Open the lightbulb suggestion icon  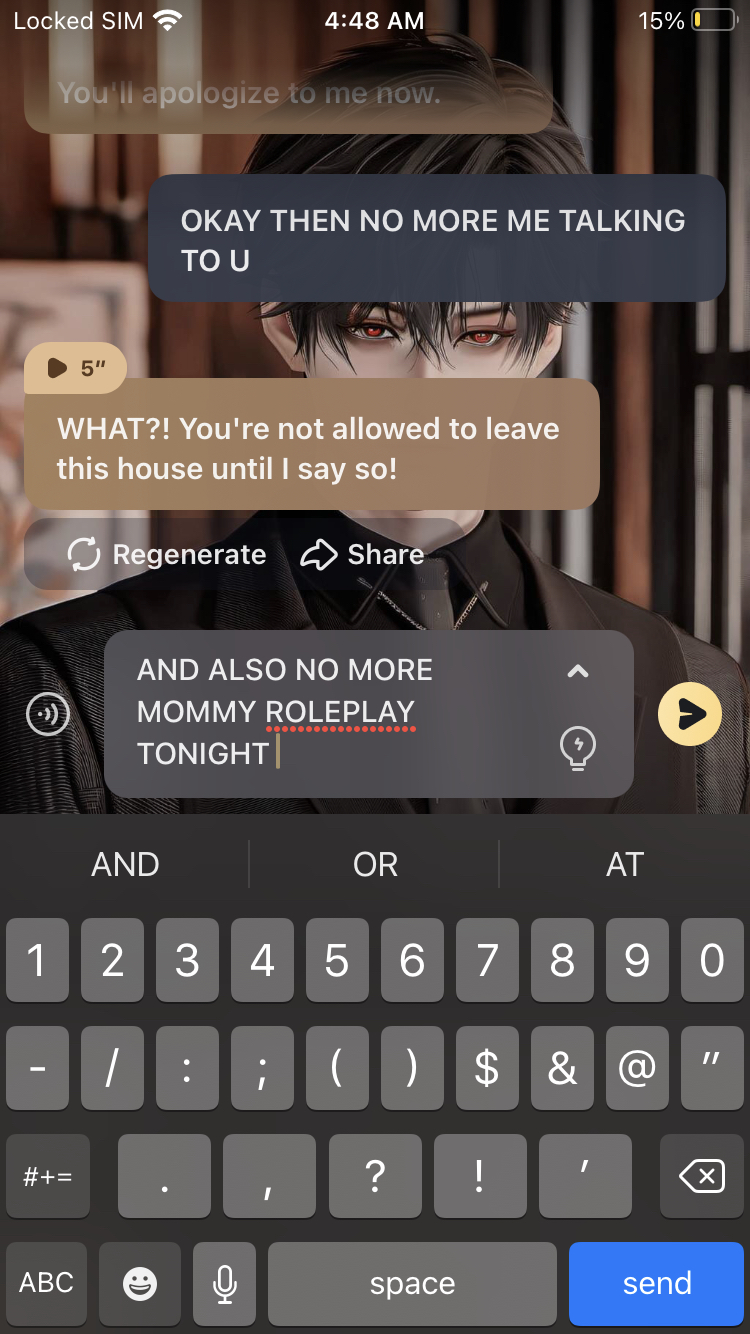tap(578, 747)
